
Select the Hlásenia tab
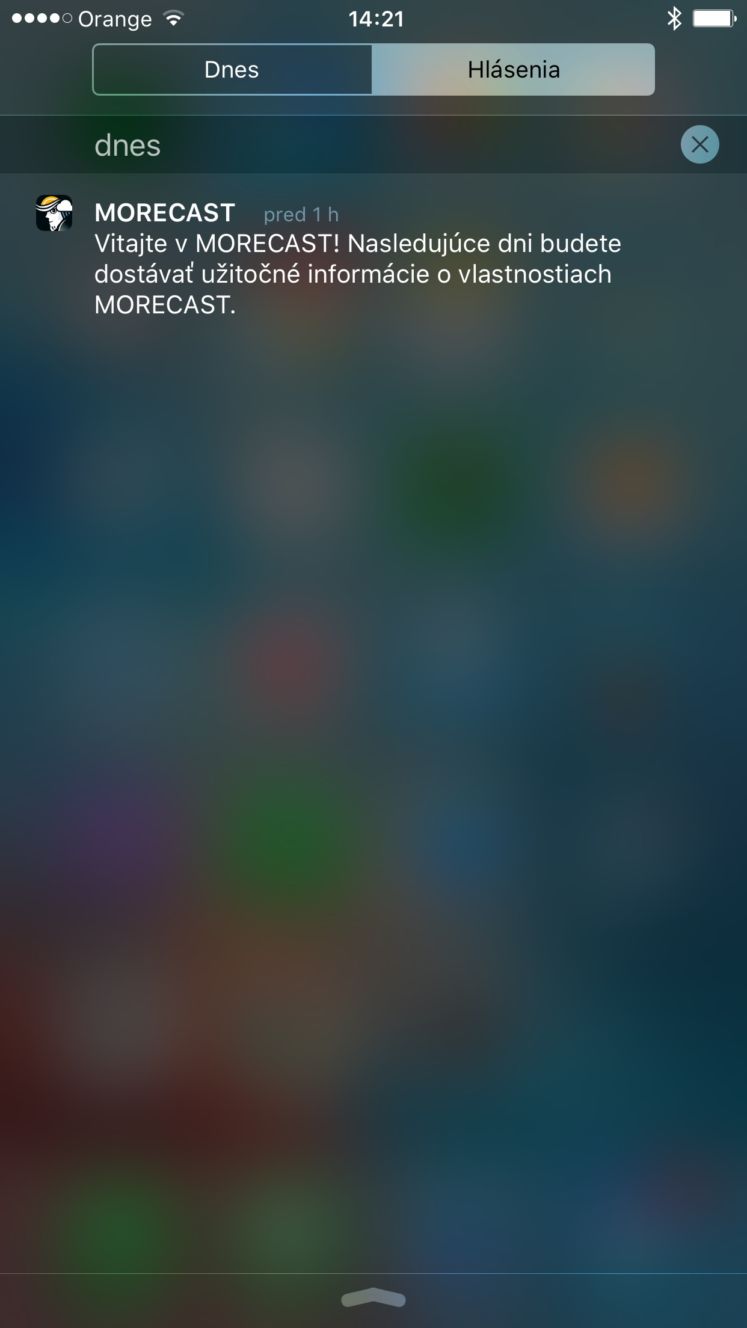coord(513,70)
